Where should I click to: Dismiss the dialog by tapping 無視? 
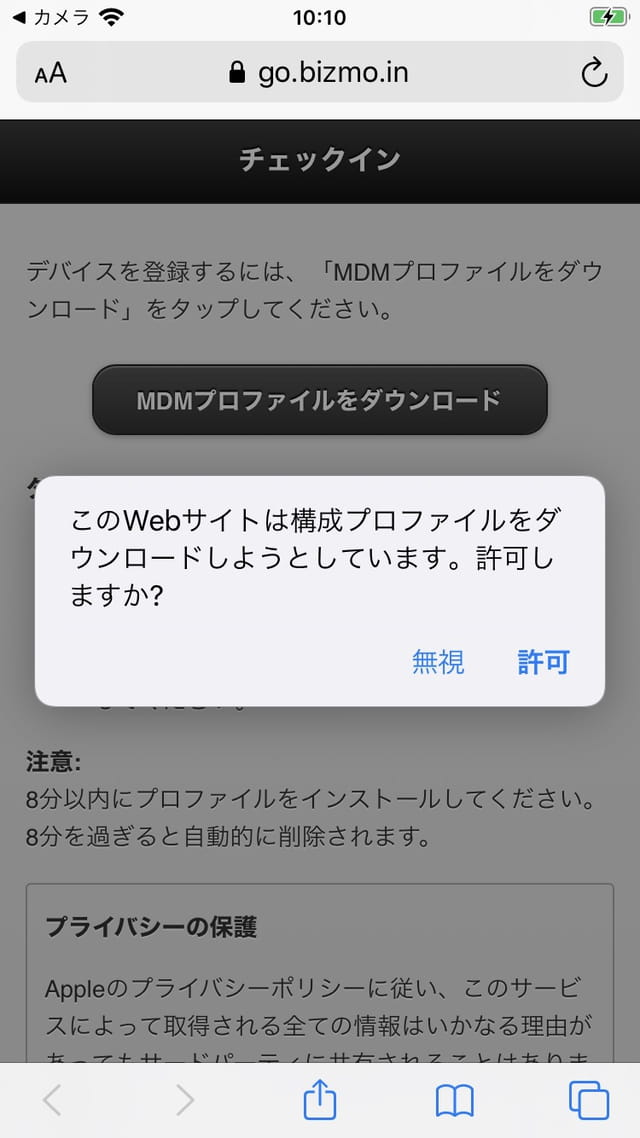tap(438, 661)
